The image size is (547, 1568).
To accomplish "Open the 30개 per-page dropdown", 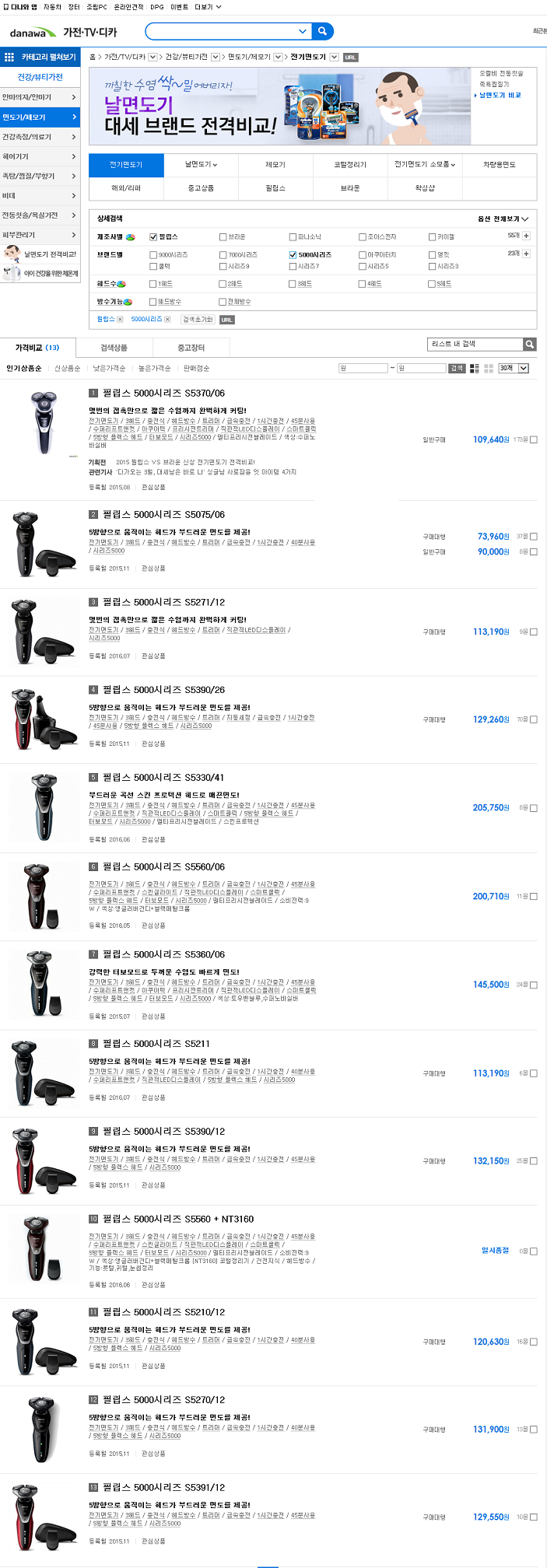I will pyautogui.click(x=514, y=368).
